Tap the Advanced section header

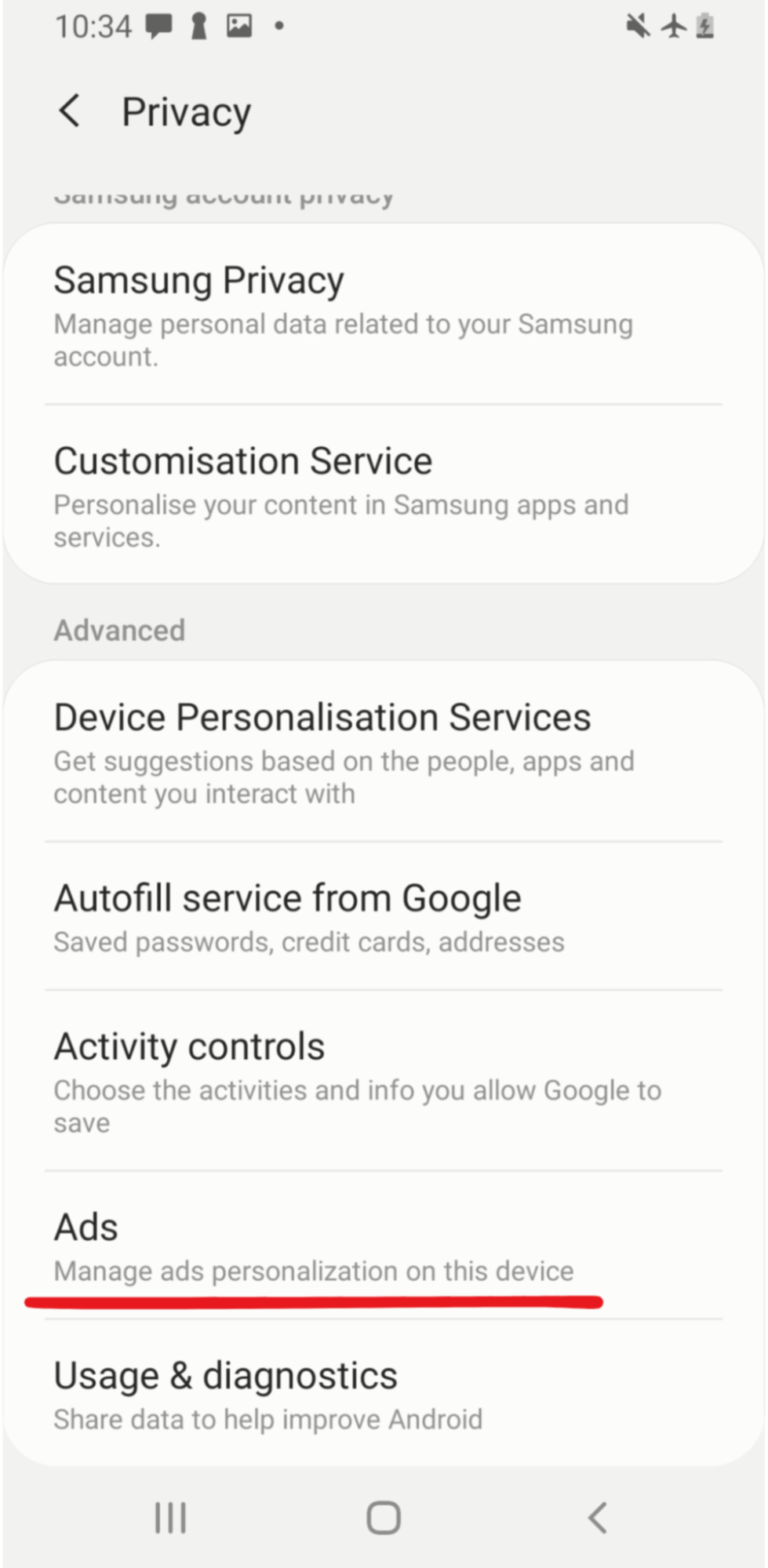tap(119, 629)
